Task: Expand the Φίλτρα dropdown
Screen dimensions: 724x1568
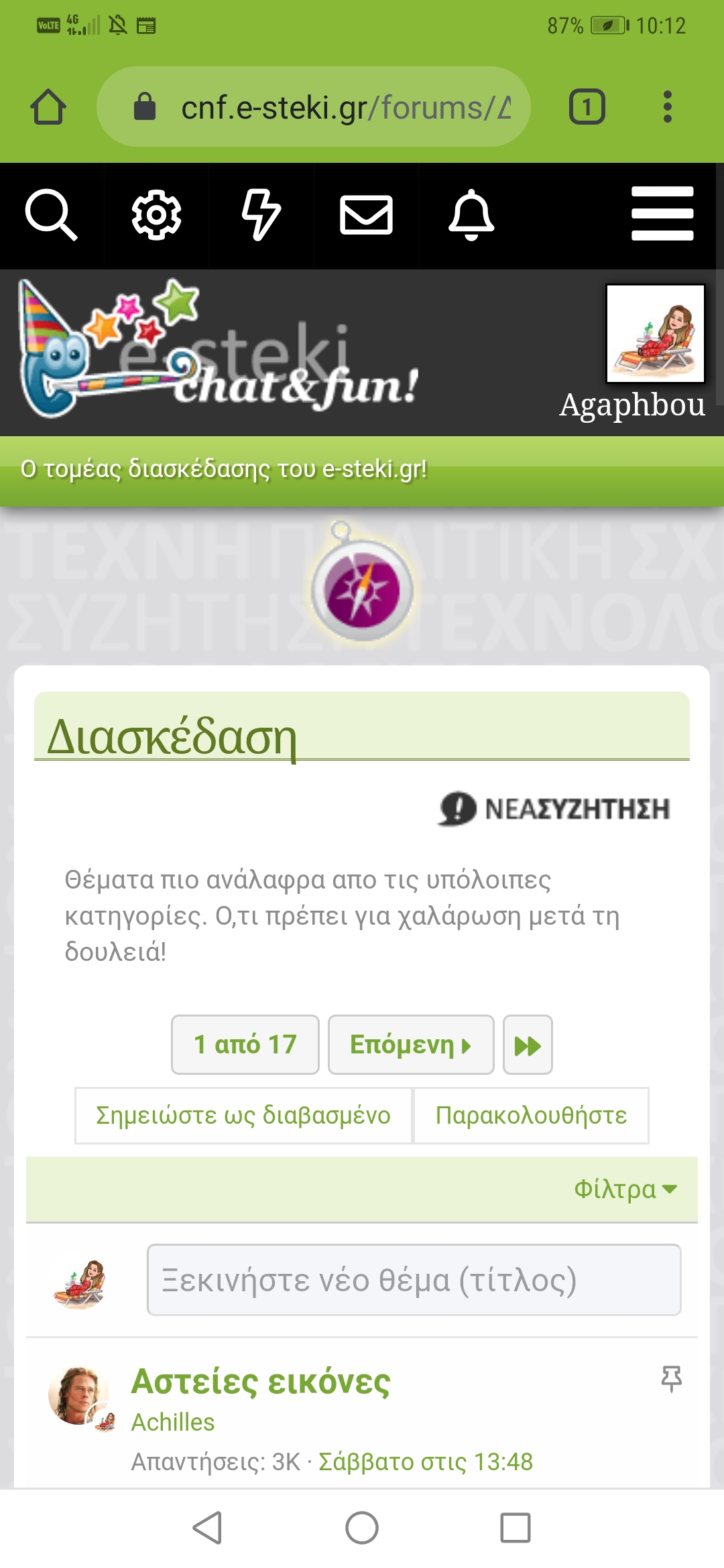Action: click(x=625, y=1189)
